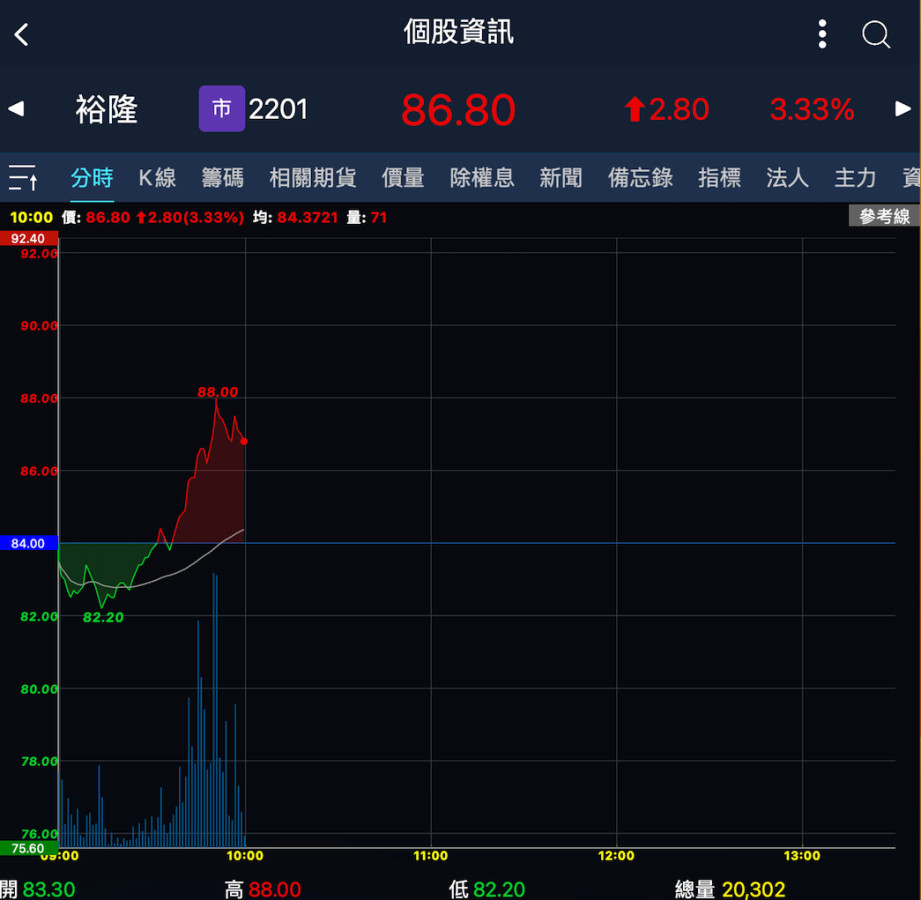Go back using the top-left arrow

[x=22, y=35]
